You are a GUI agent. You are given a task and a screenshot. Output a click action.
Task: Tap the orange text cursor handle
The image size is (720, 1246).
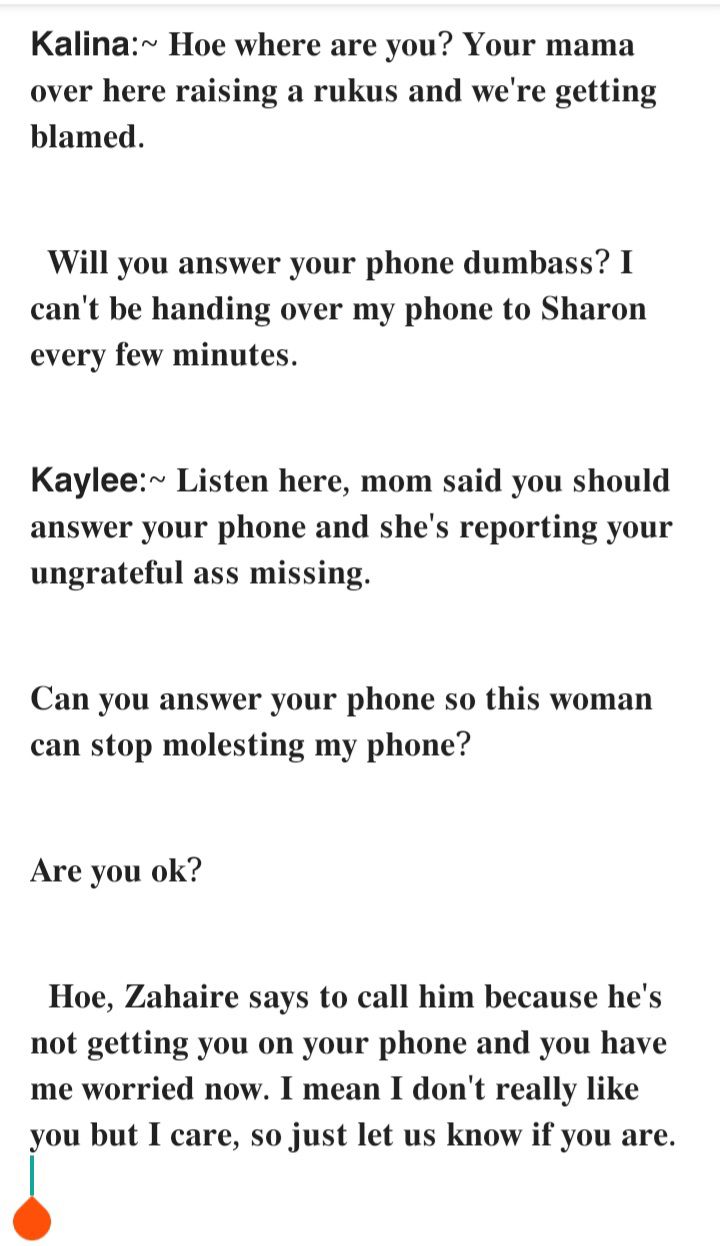coord(33,1217)
